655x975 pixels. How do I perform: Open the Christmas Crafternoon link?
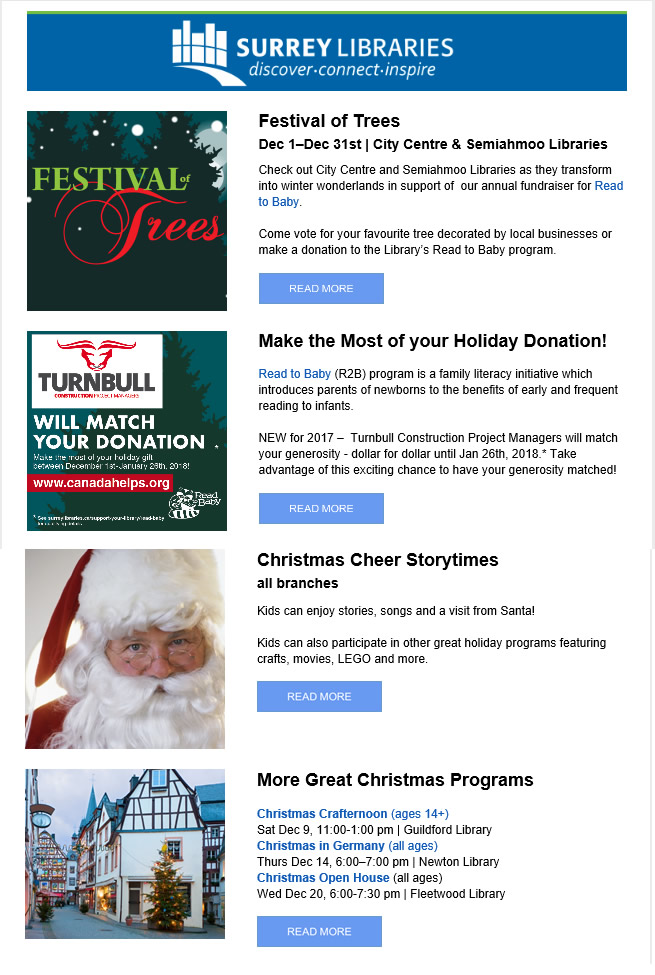(320, 813)
